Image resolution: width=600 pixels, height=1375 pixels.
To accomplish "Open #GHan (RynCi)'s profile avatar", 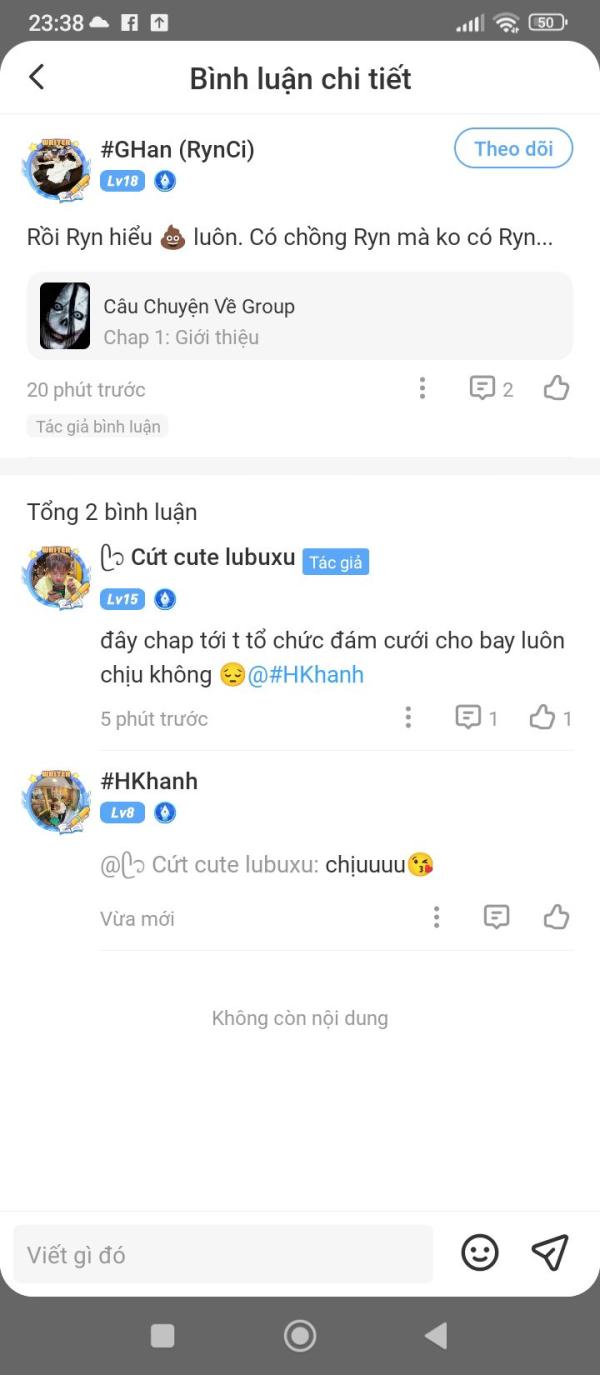I will (55, 171).
